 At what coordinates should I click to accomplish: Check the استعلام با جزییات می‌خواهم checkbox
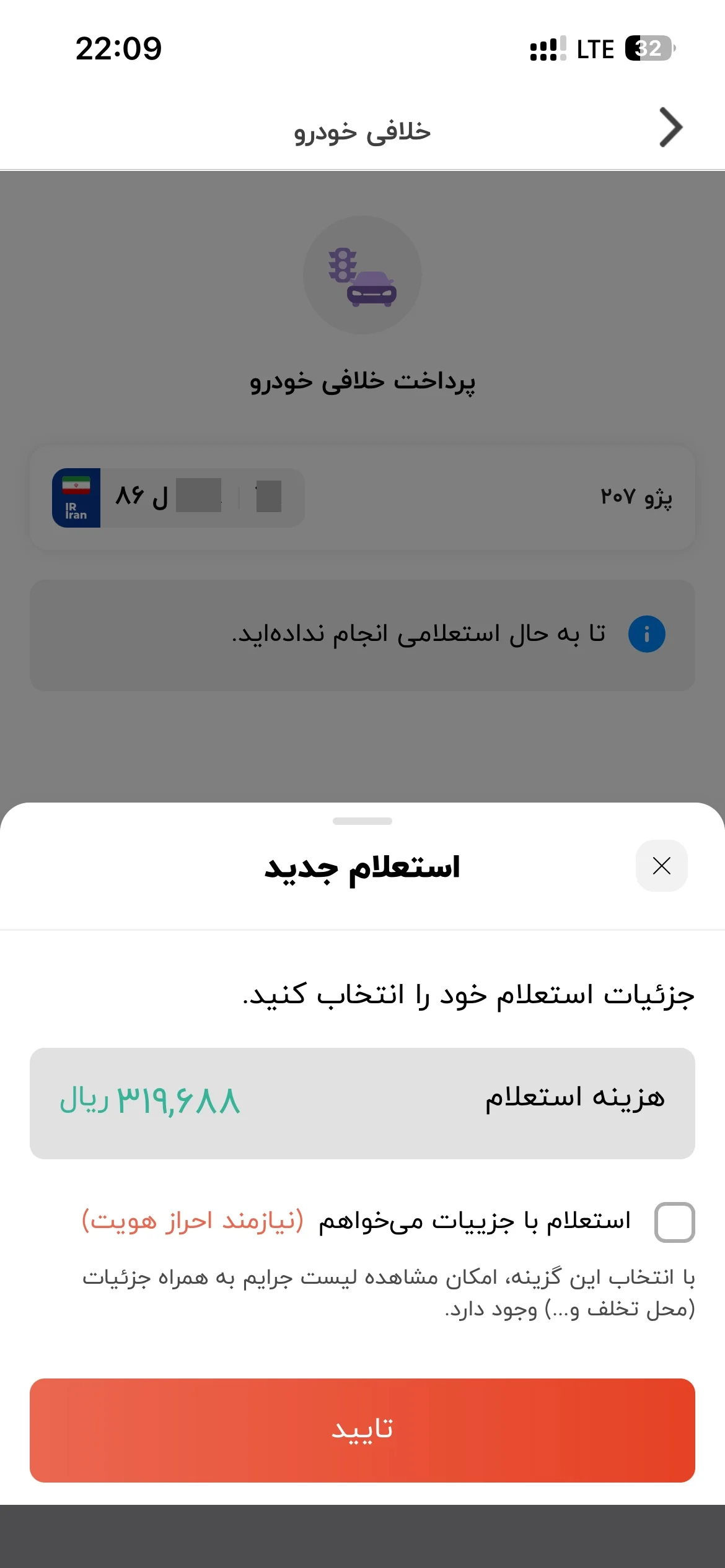pos(674,1222)
